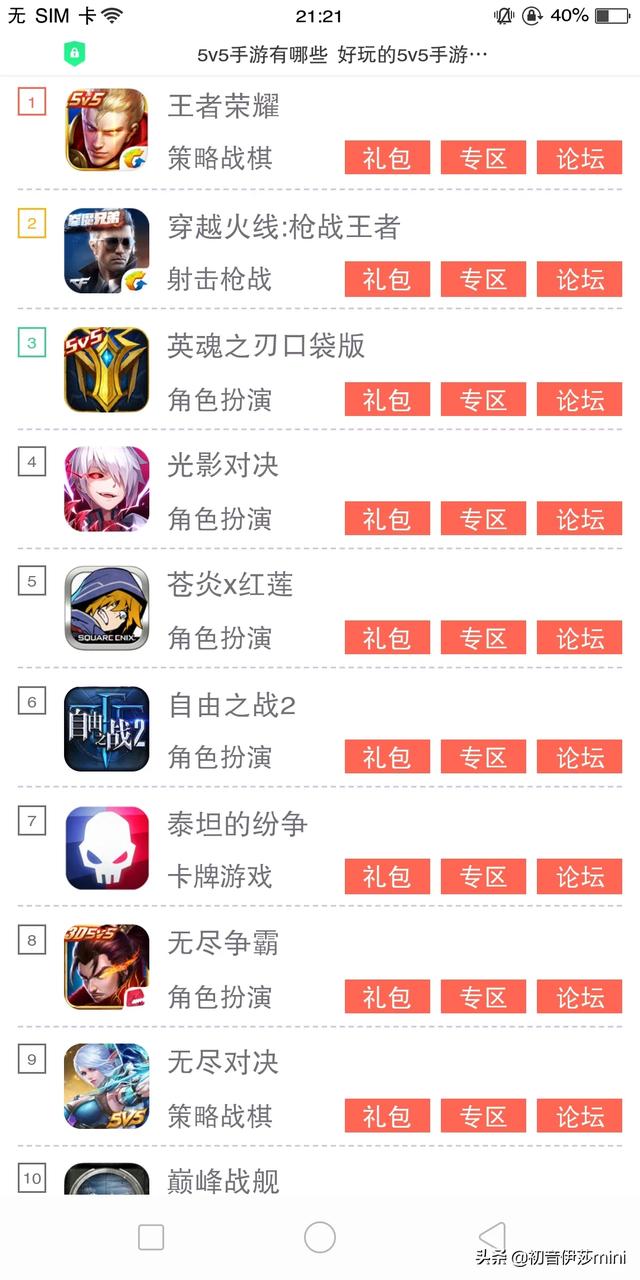The width and height of the screenshot is (640, 1280).
Task: Open 论坛 for 泰坦的纷争
Action: (579, 877)
